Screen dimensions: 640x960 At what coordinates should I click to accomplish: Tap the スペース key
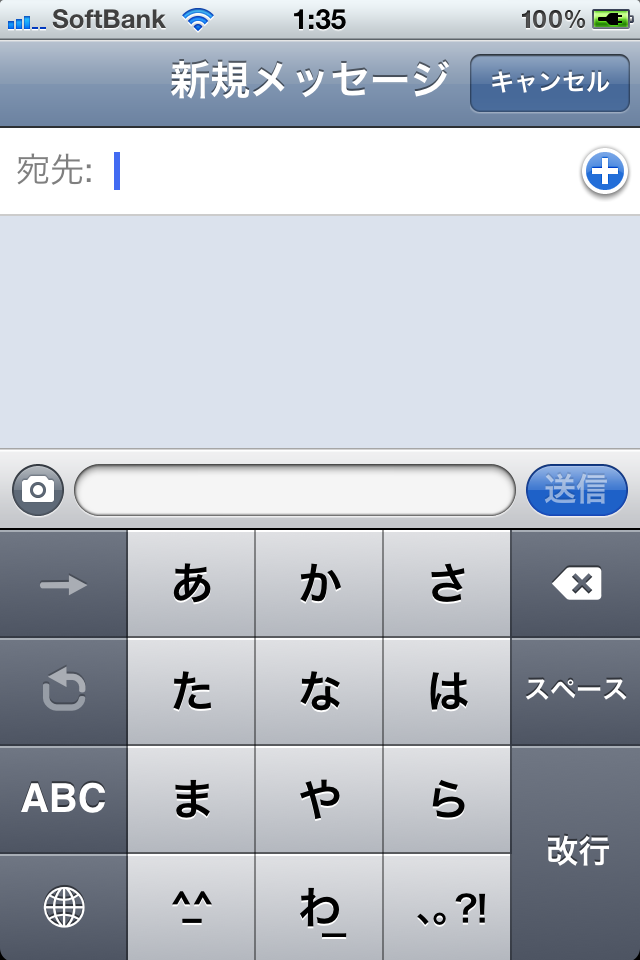coord(576,691)
